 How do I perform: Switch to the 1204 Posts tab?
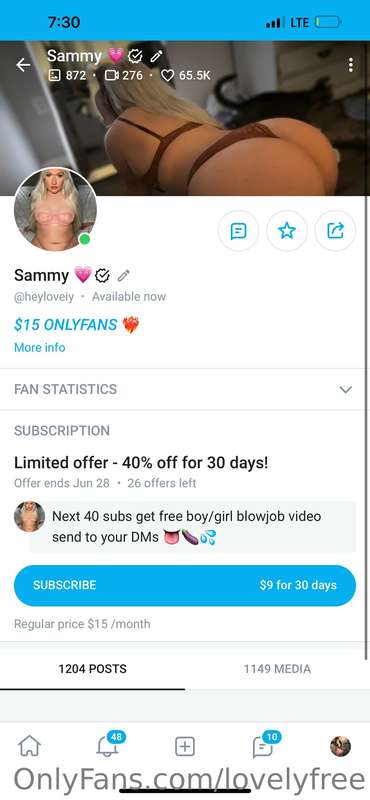point(92,668)
